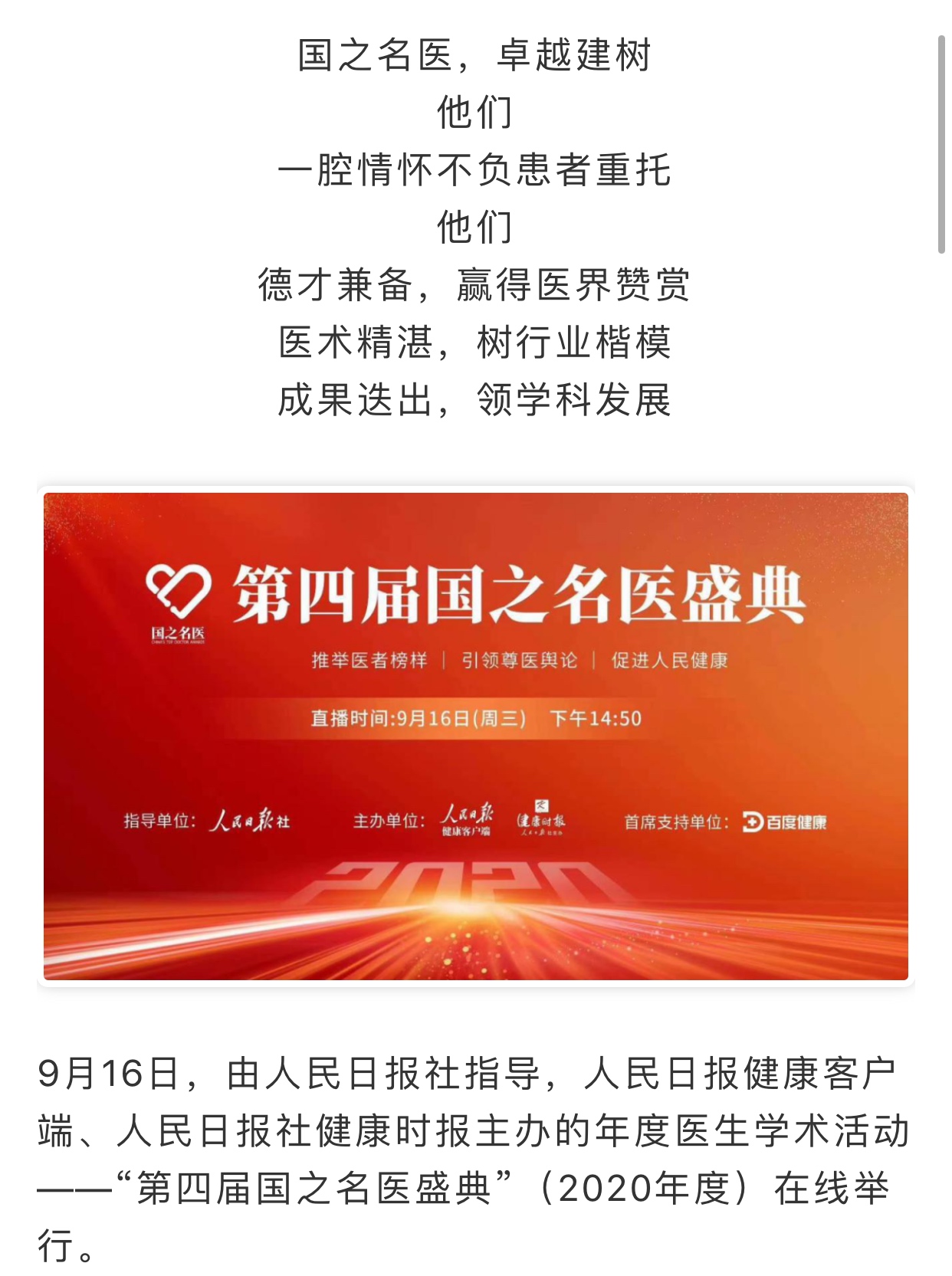Viewport: 952px width, 1276px height.
Task: Open the 第四届国之名医盛典 banner image
Action: tap(475, 736)
